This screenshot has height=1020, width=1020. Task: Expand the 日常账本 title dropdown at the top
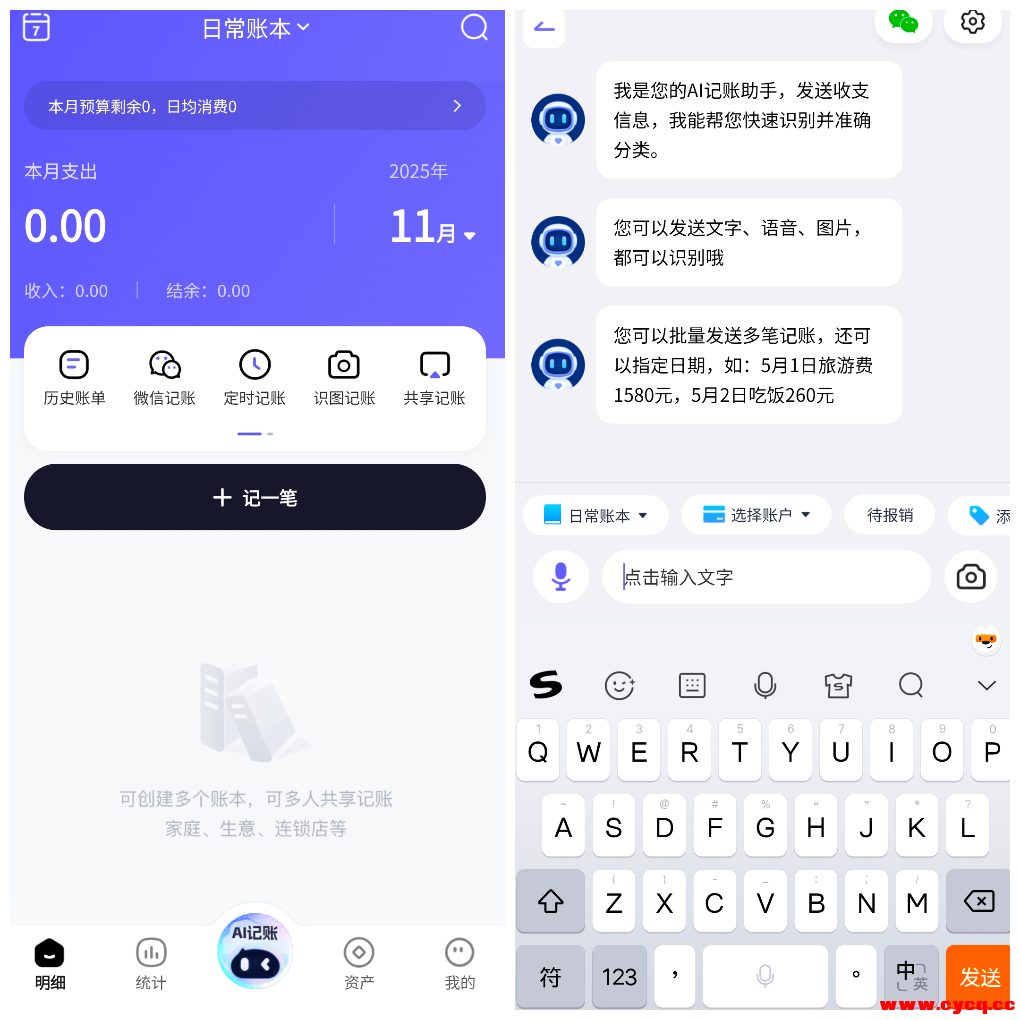pyautogui.click(x=256, y=28)
